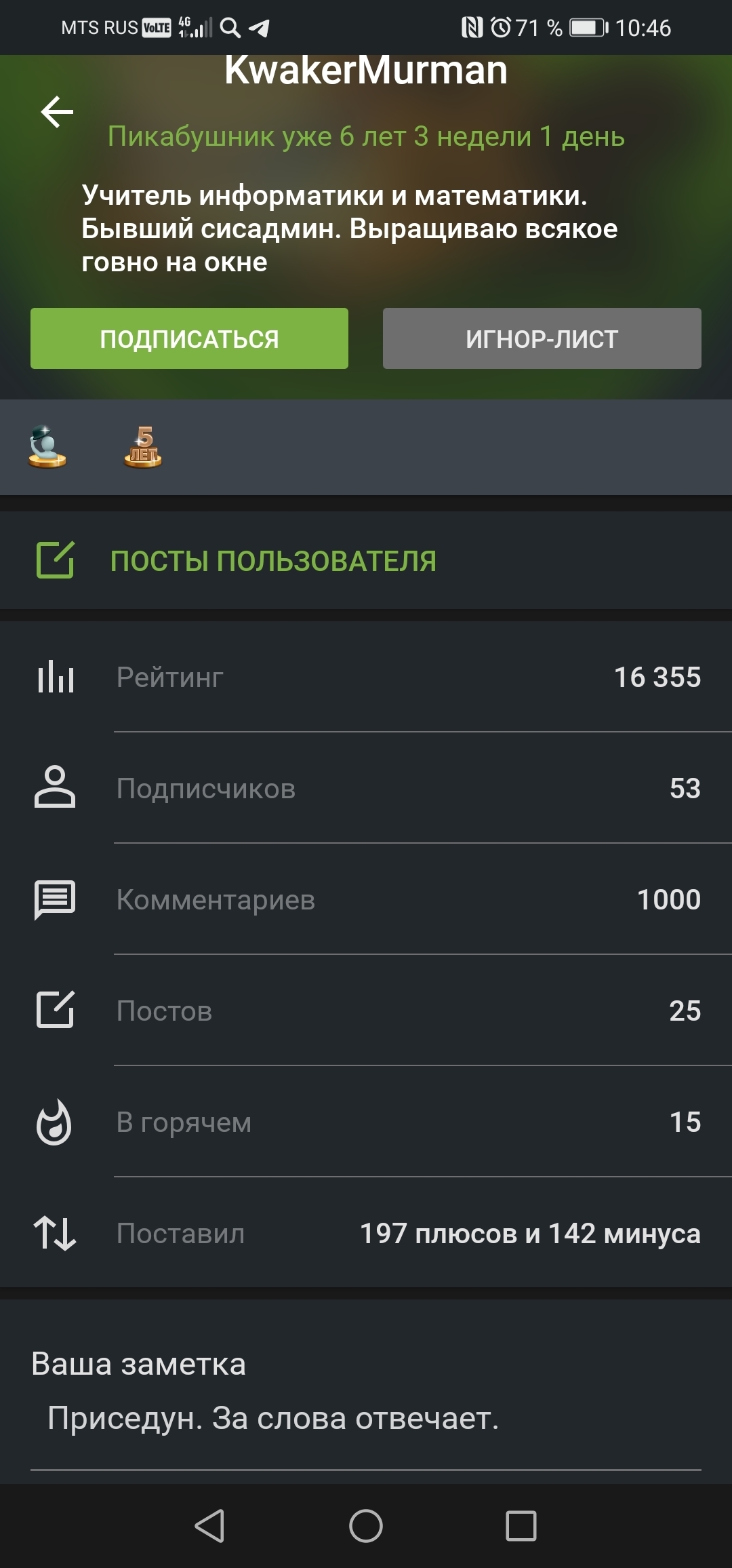Open recent apps from navigation bar
Image resolution: width=732 pixels, height=1568 pixels.
(x=521, y=1527)
